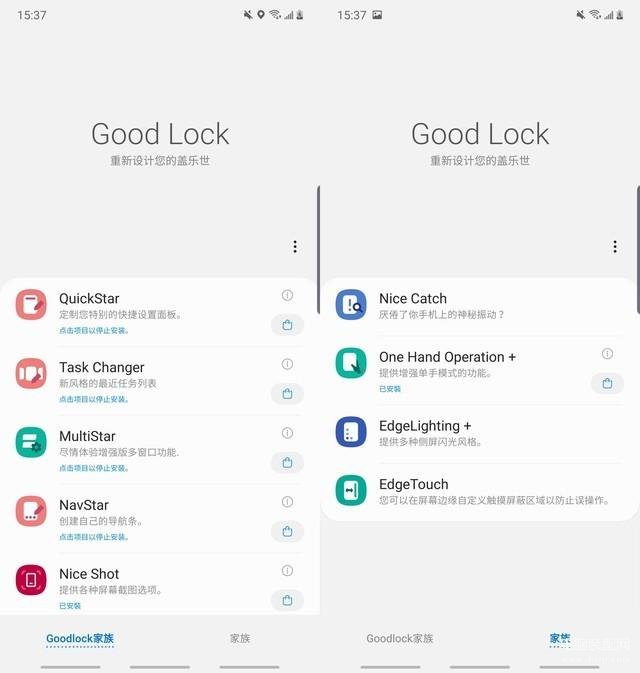Viewport: 640px width, 673px height.
Task: Tap QuickStar's store bag icon
Action: tap(287, 325)
